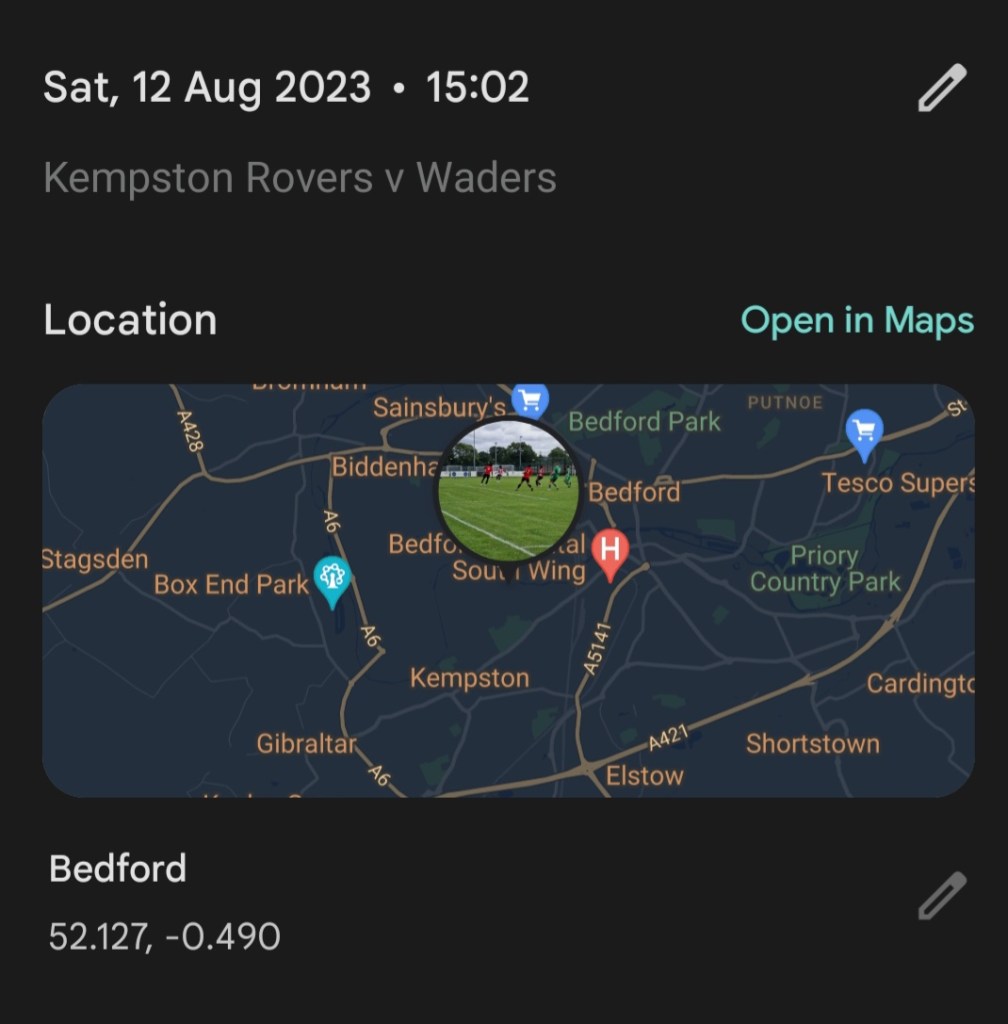1008x1024 pixels.
Task: Edit the Bedford location
Action: [x=942, y=896]
